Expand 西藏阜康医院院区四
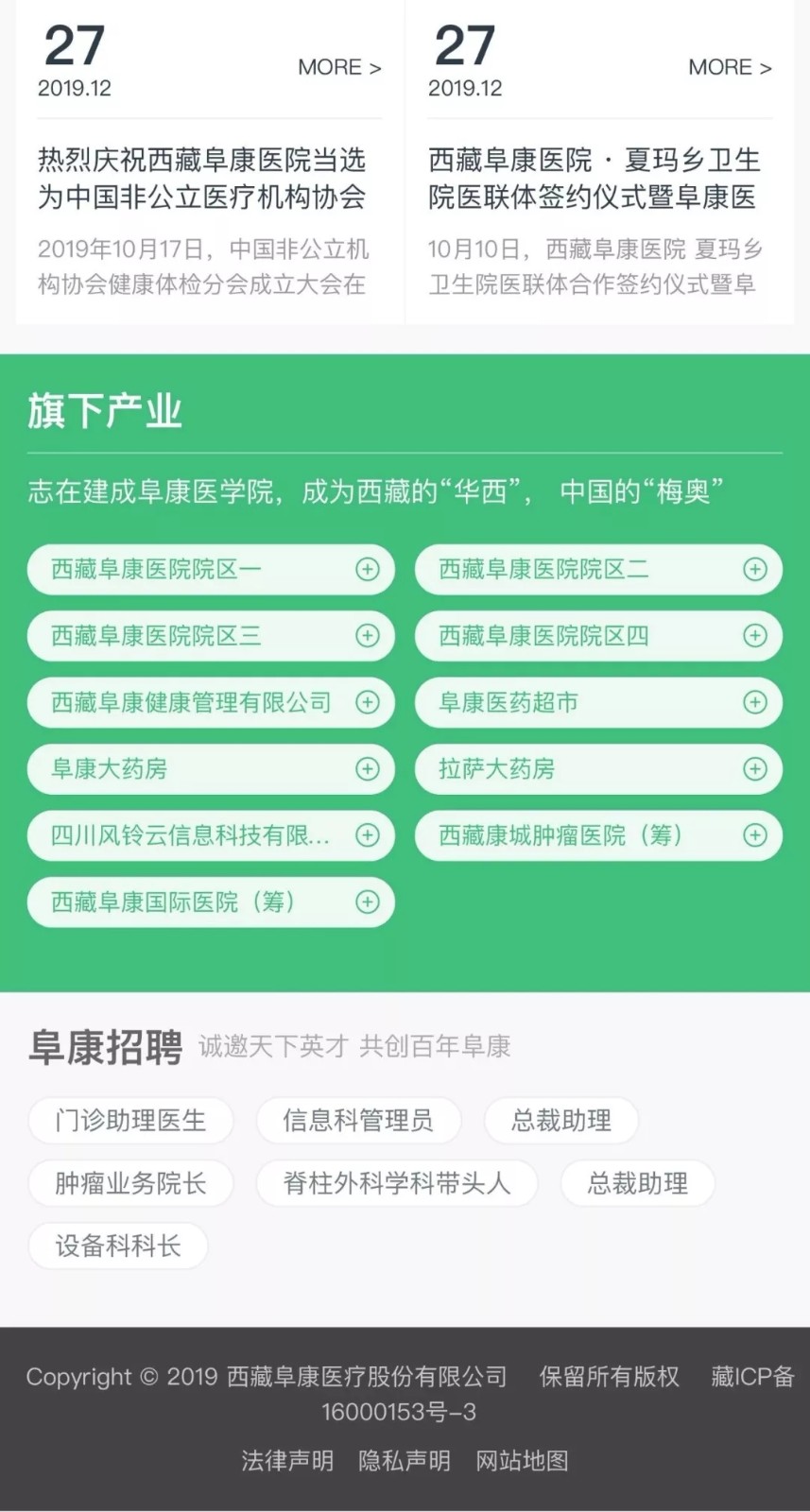Image resolution: width=810 pixels, height=1512 pixels. (754, 636)
